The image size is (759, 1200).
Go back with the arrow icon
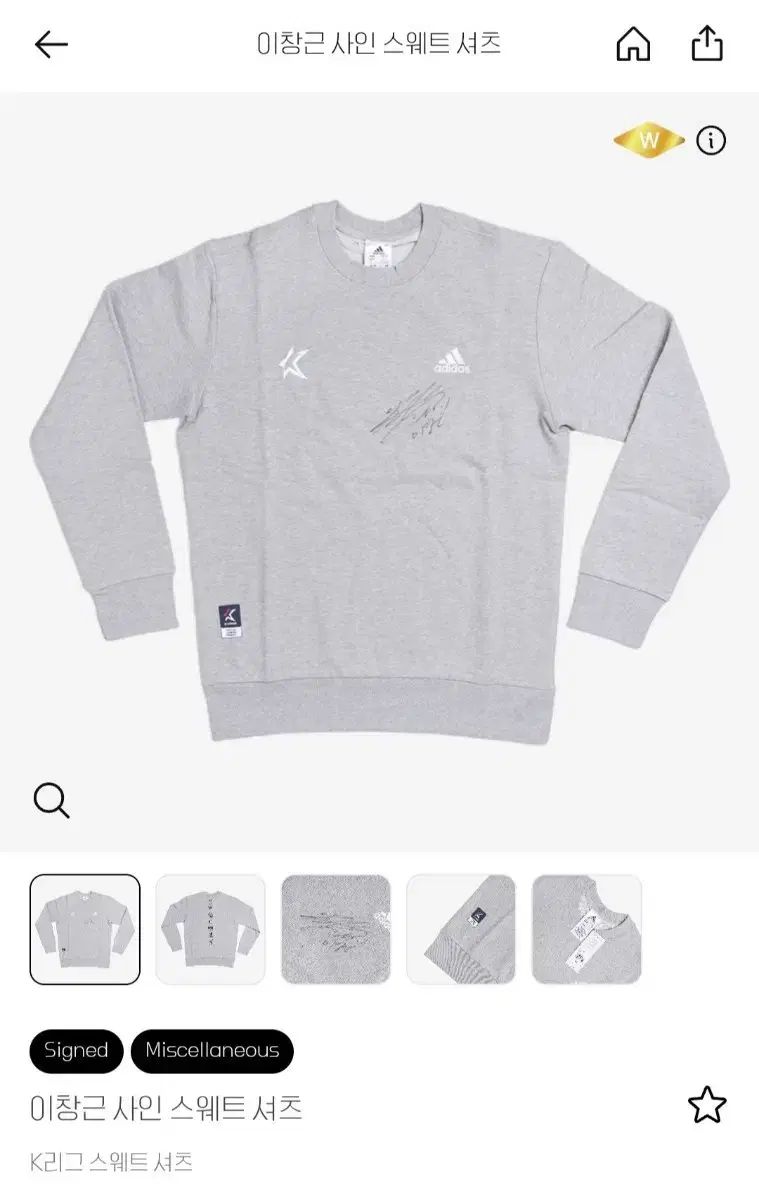(51, 44)
